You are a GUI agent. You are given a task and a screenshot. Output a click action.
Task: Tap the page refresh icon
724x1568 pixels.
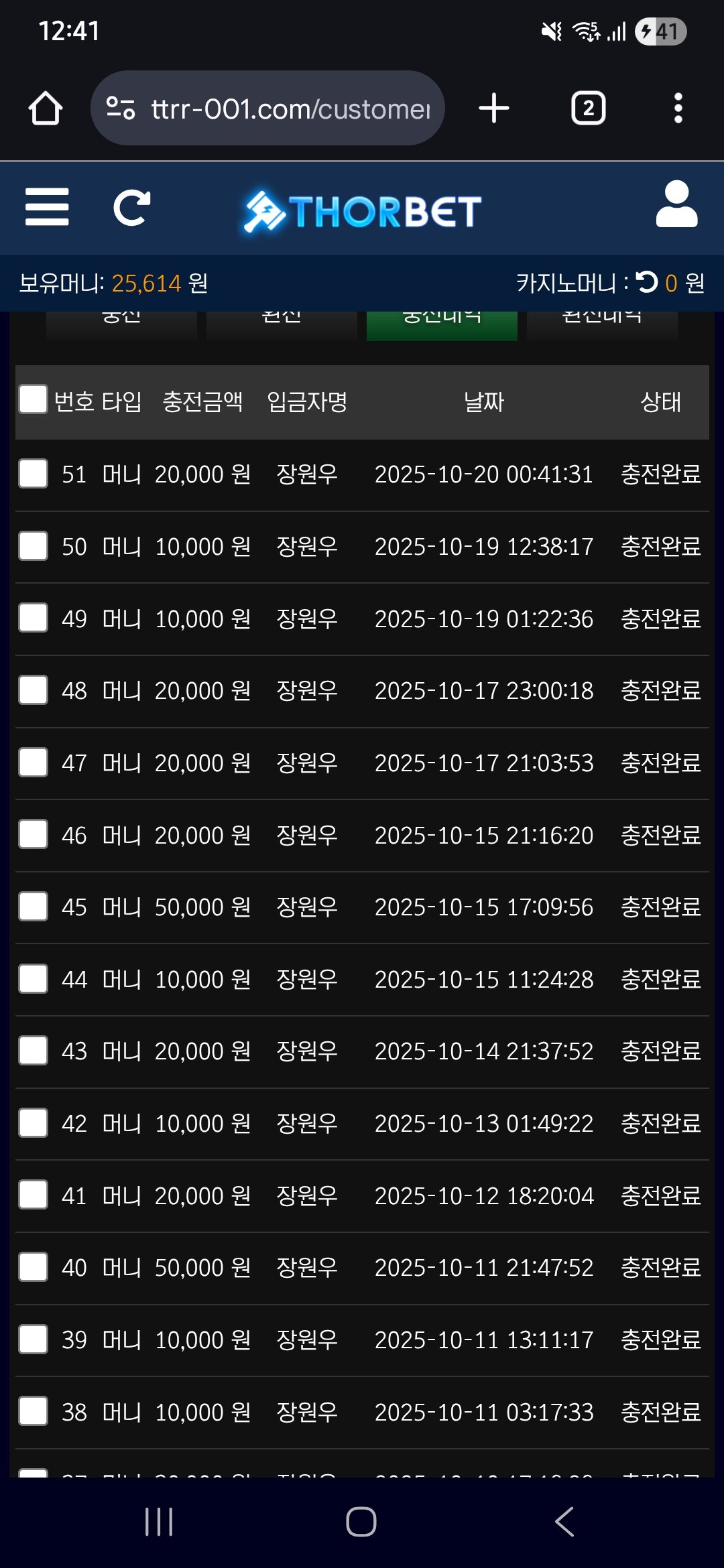(x=131, y=208)
